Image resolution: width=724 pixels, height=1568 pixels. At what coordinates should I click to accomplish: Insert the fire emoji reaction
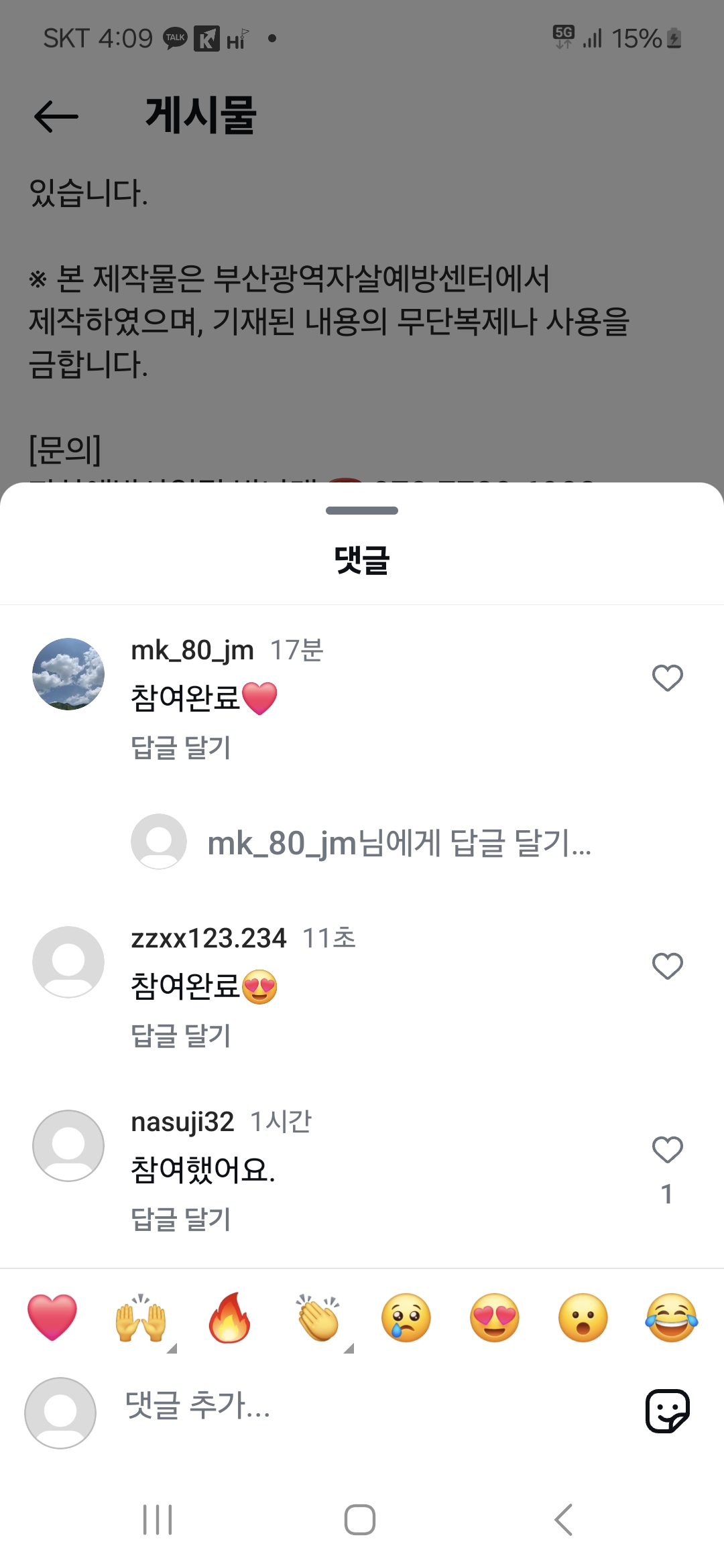click(229, 1317)
